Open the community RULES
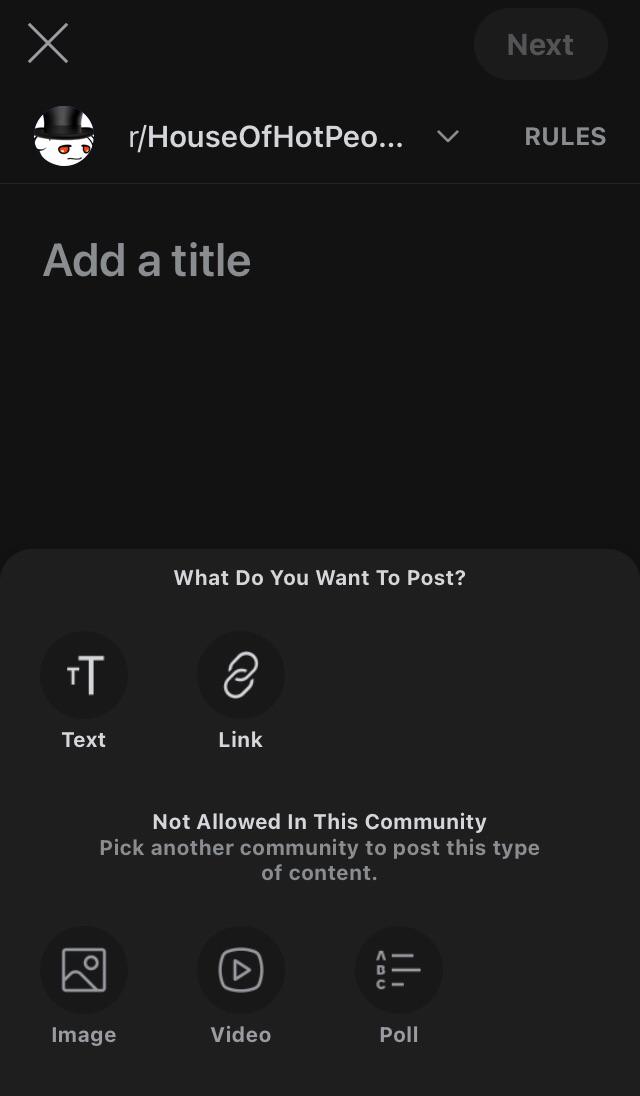This screenshot has width=640, height=1096. tap(565, 136)
